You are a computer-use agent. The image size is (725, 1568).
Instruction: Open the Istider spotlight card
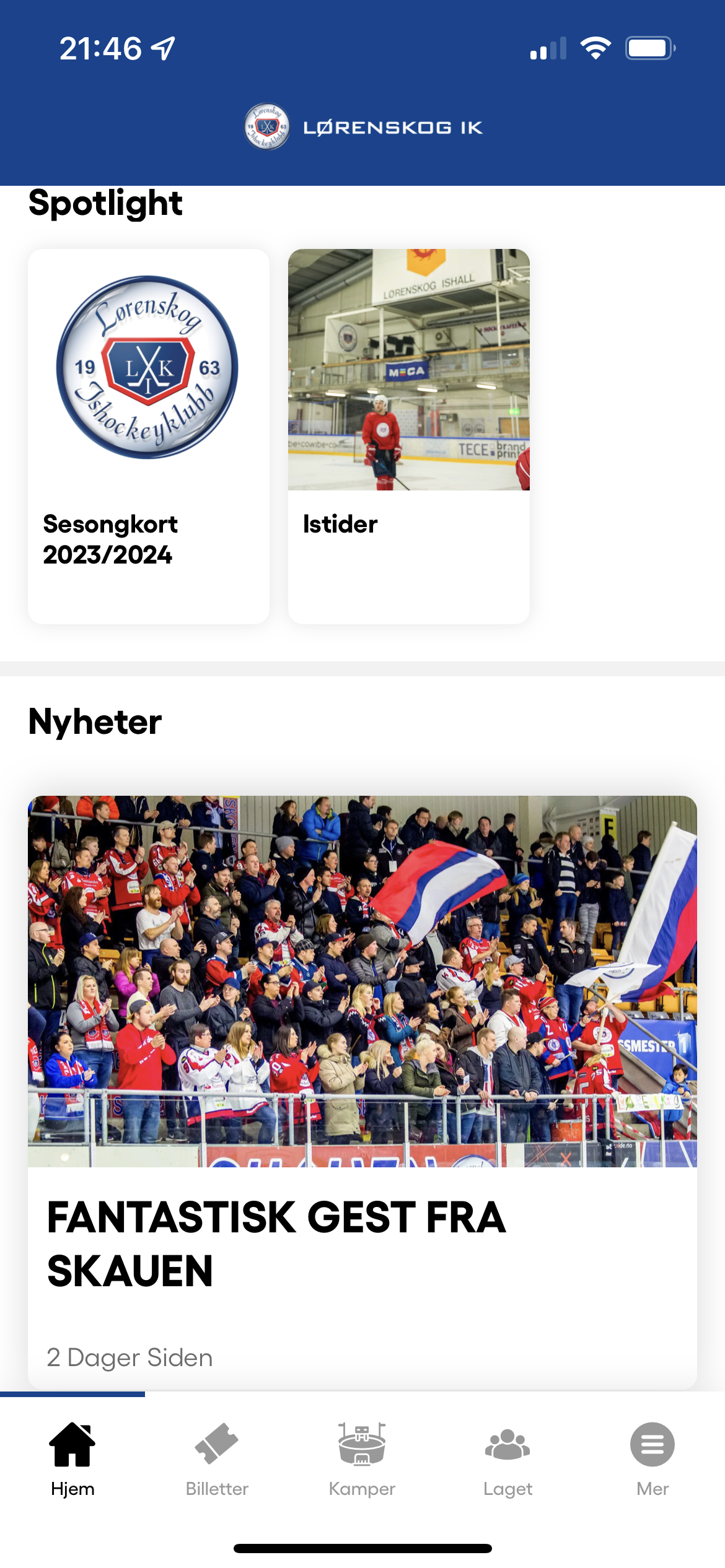(409, 436)
